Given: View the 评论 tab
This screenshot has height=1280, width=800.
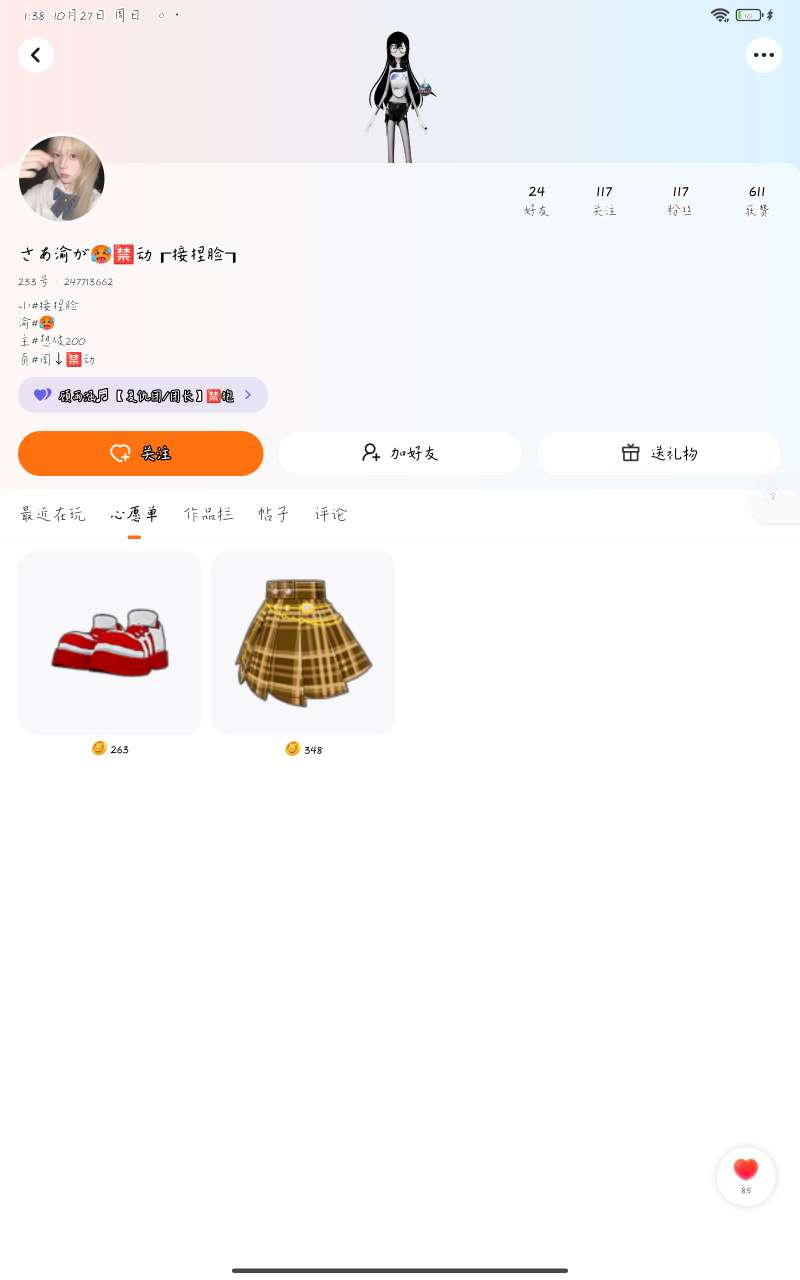Looking at the screenshot, I should 331,514.
